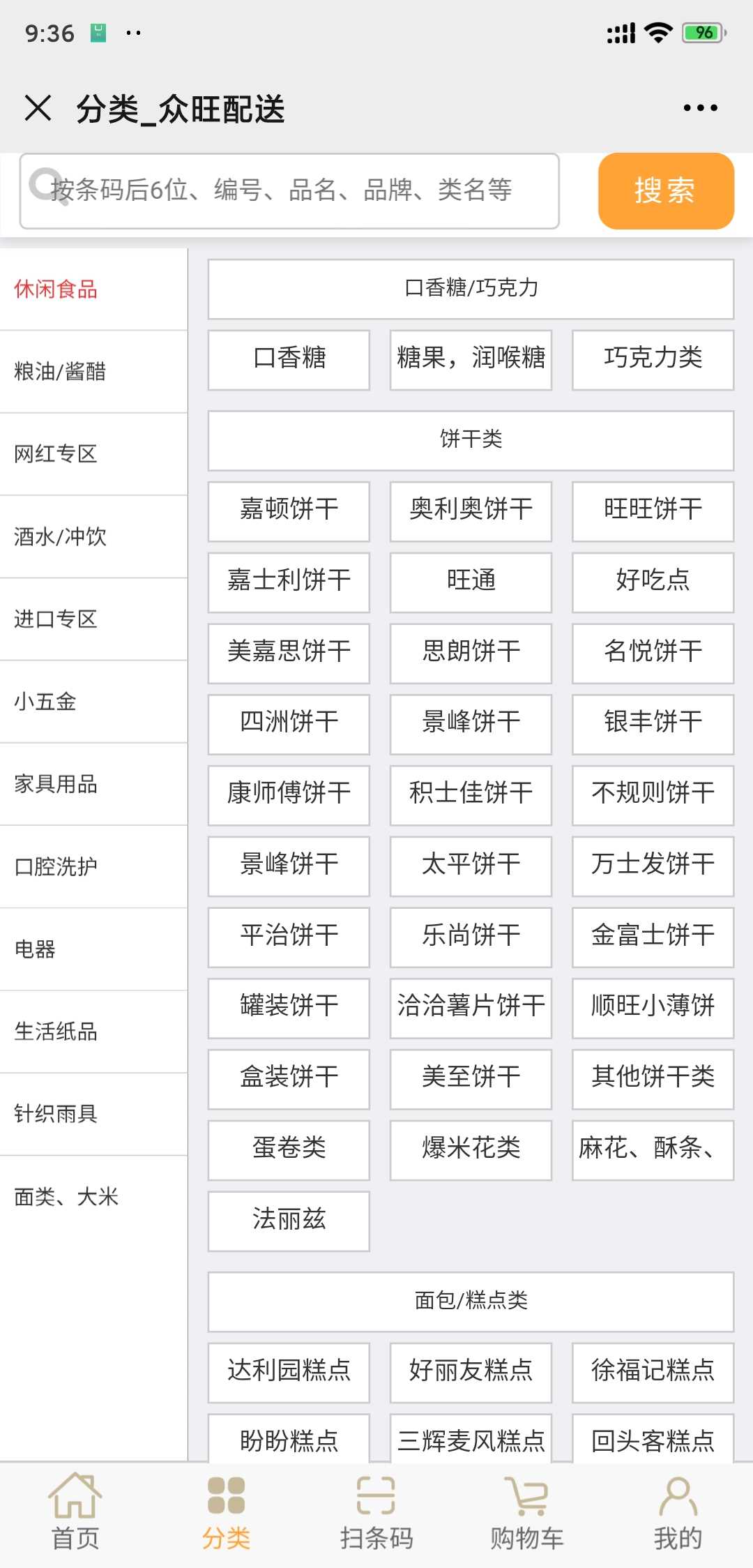Open the 网红专区 category
Image resolution: width=753 pixels, height=1568 pixels.
93,454
